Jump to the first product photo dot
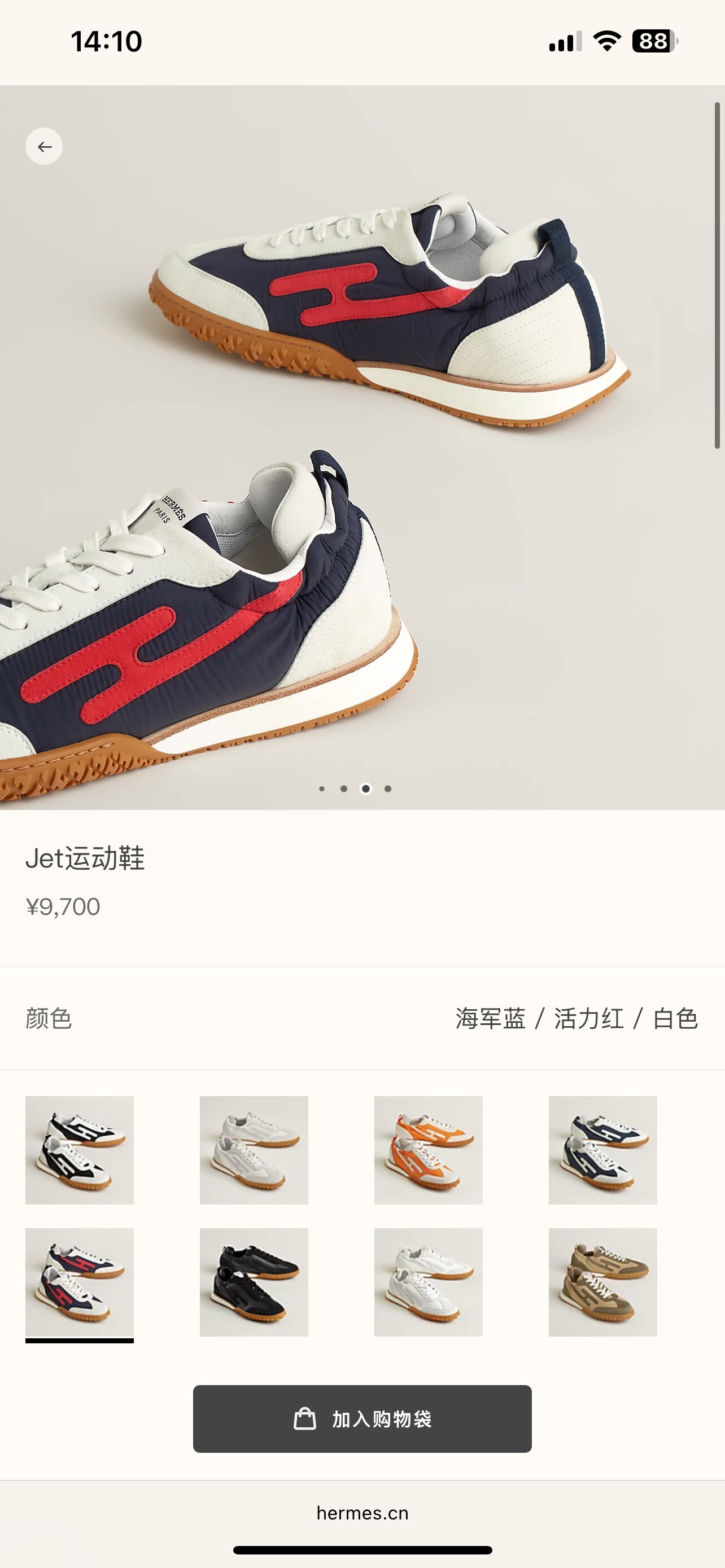Image resolution: width=725 pixels, height=1568 pixels. tap(322, 789)
